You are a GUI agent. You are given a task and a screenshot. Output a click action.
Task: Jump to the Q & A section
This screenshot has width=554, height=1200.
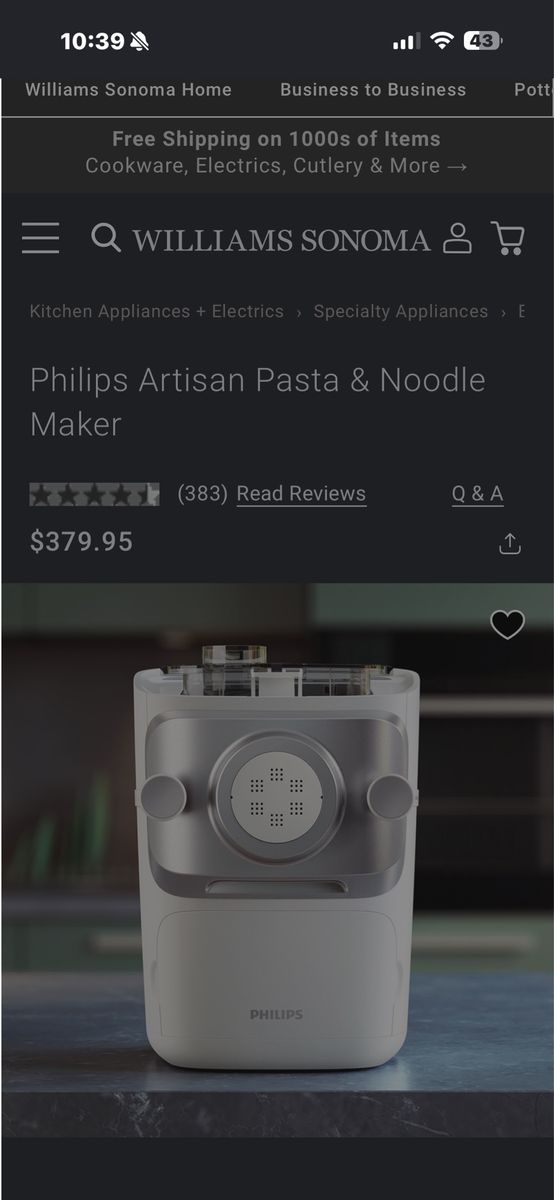click(477, 493)
